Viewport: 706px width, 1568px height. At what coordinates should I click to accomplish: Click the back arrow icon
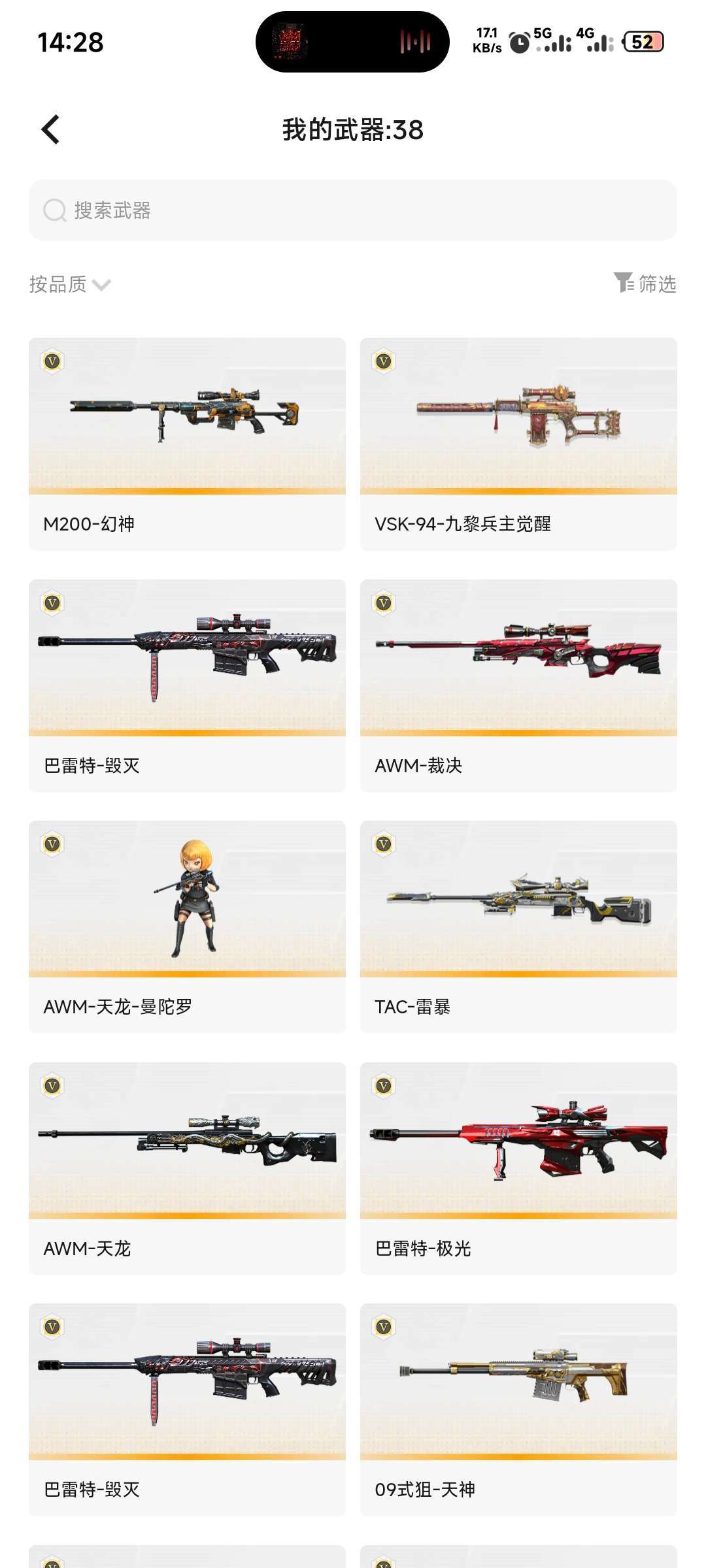(50, 129)
